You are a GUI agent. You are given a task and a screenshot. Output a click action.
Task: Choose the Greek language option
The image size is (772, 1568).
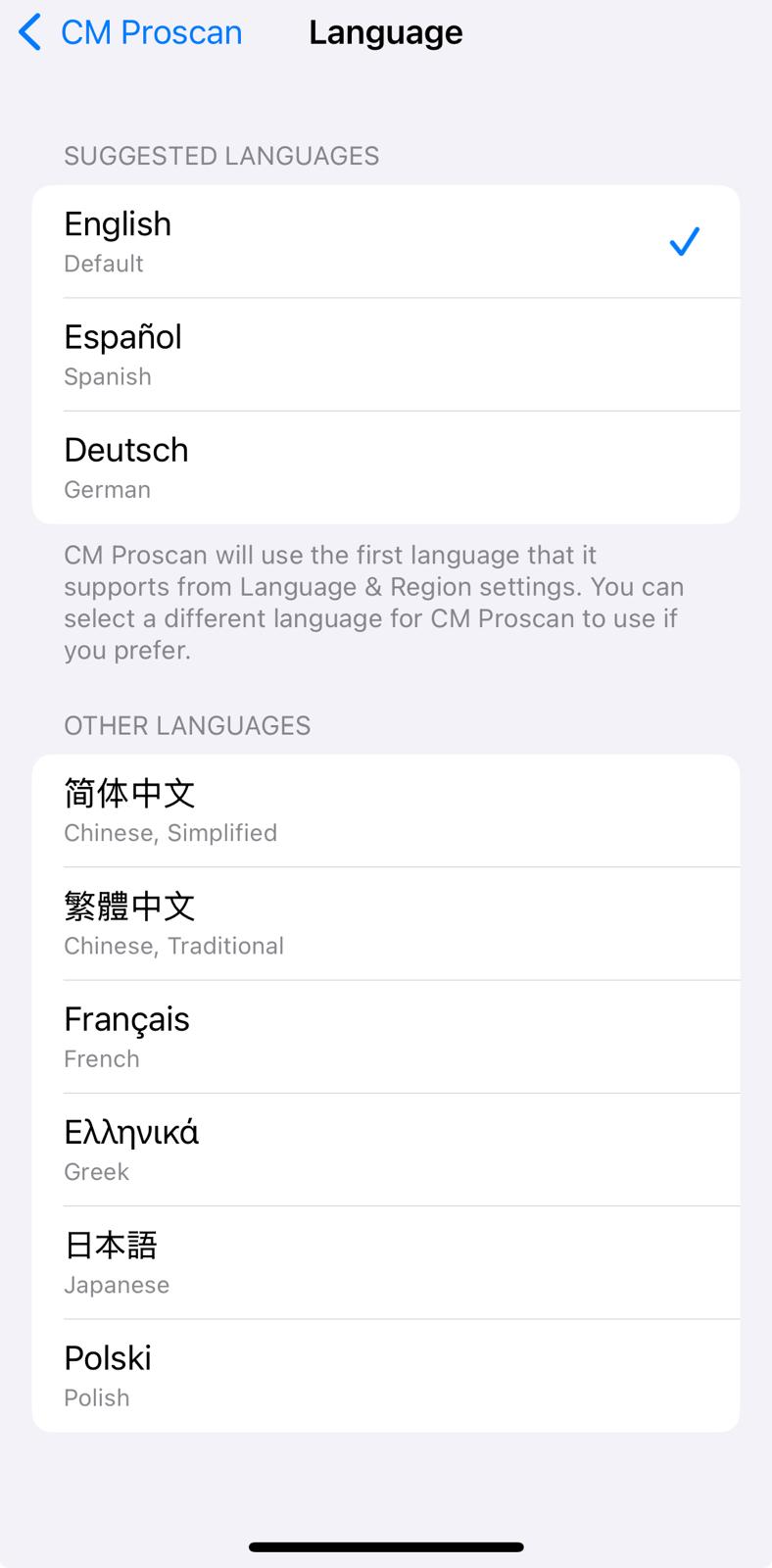point(385,1150)
